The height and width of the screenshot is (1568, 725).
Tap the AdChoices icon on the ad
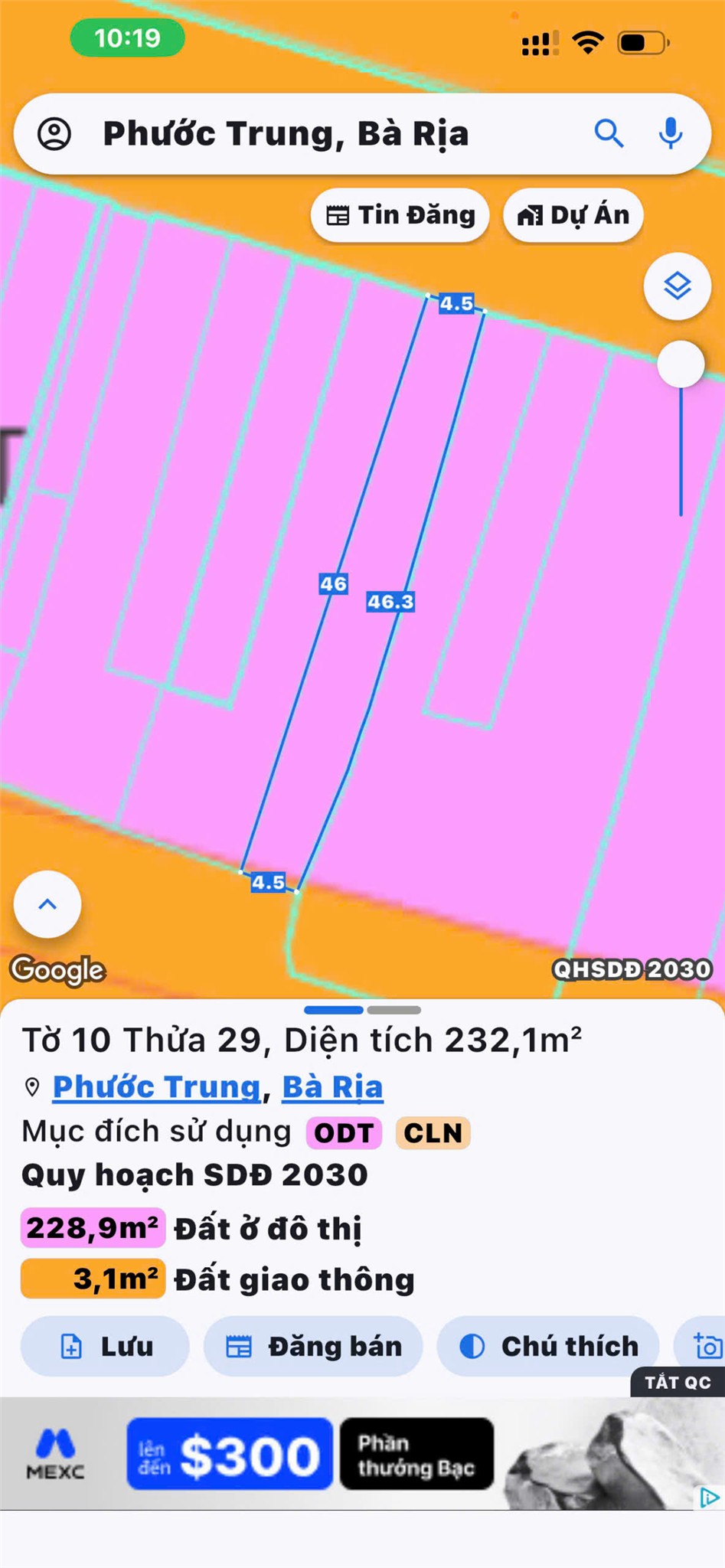(x=710, y=1497)
